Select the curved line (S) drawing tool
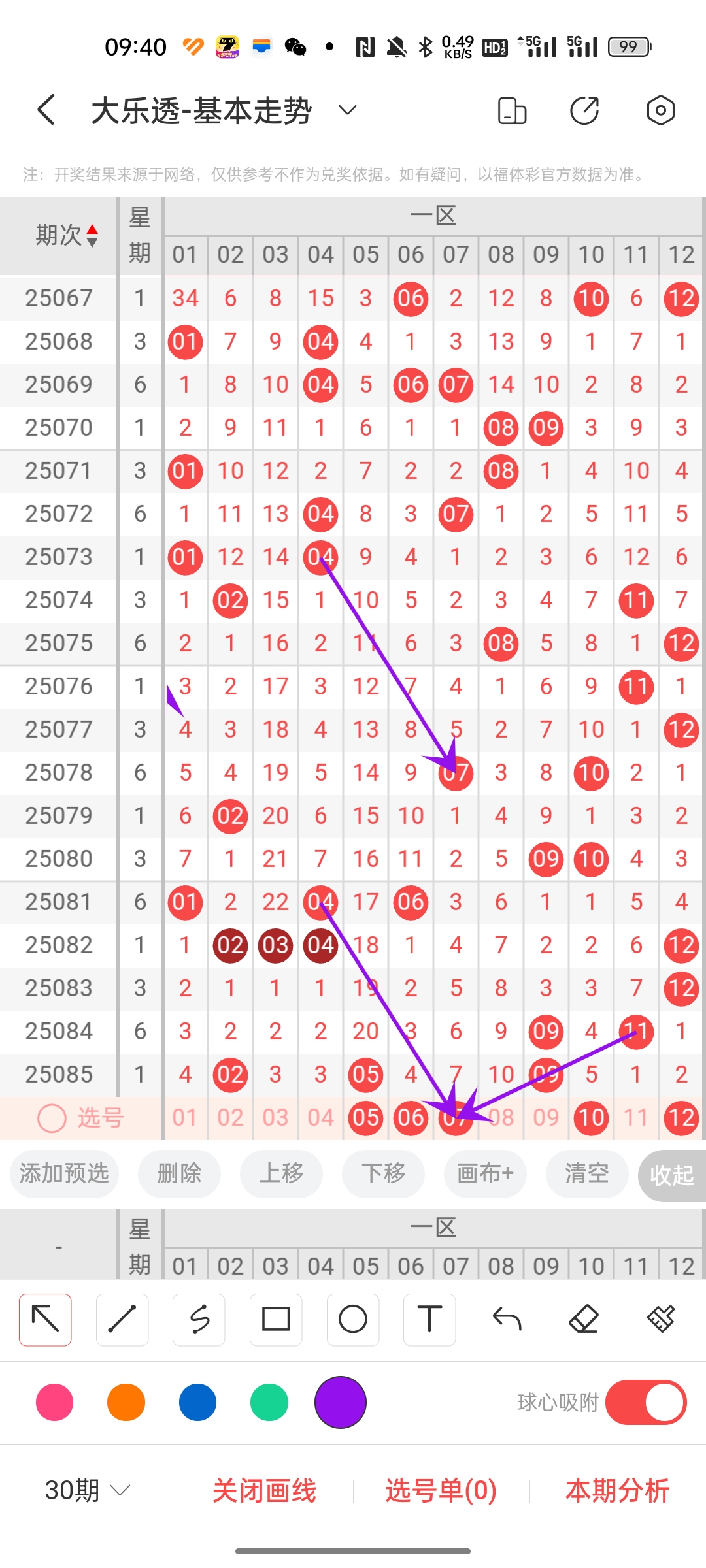The width and height of the screenshot is (706, 1568). pos(199,1319)
